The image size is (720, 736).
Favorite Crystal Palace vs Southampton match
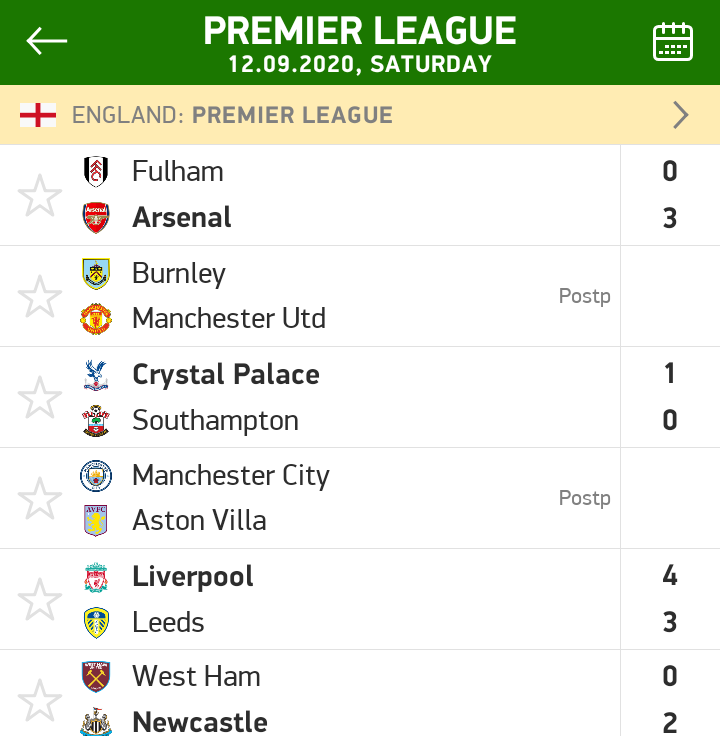(x=40, y=397)
